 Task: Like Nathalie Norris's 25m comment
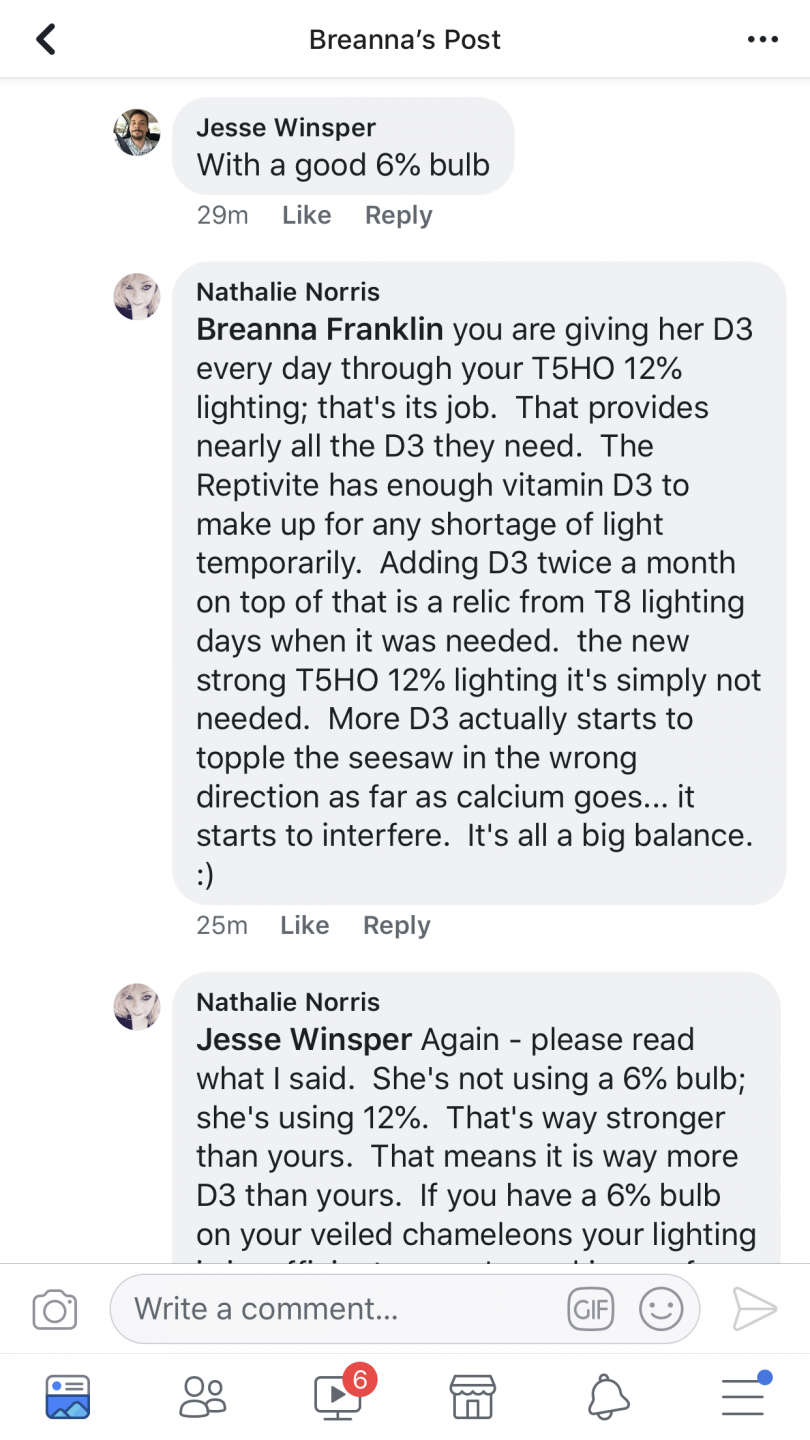click(x=305, y=925)
